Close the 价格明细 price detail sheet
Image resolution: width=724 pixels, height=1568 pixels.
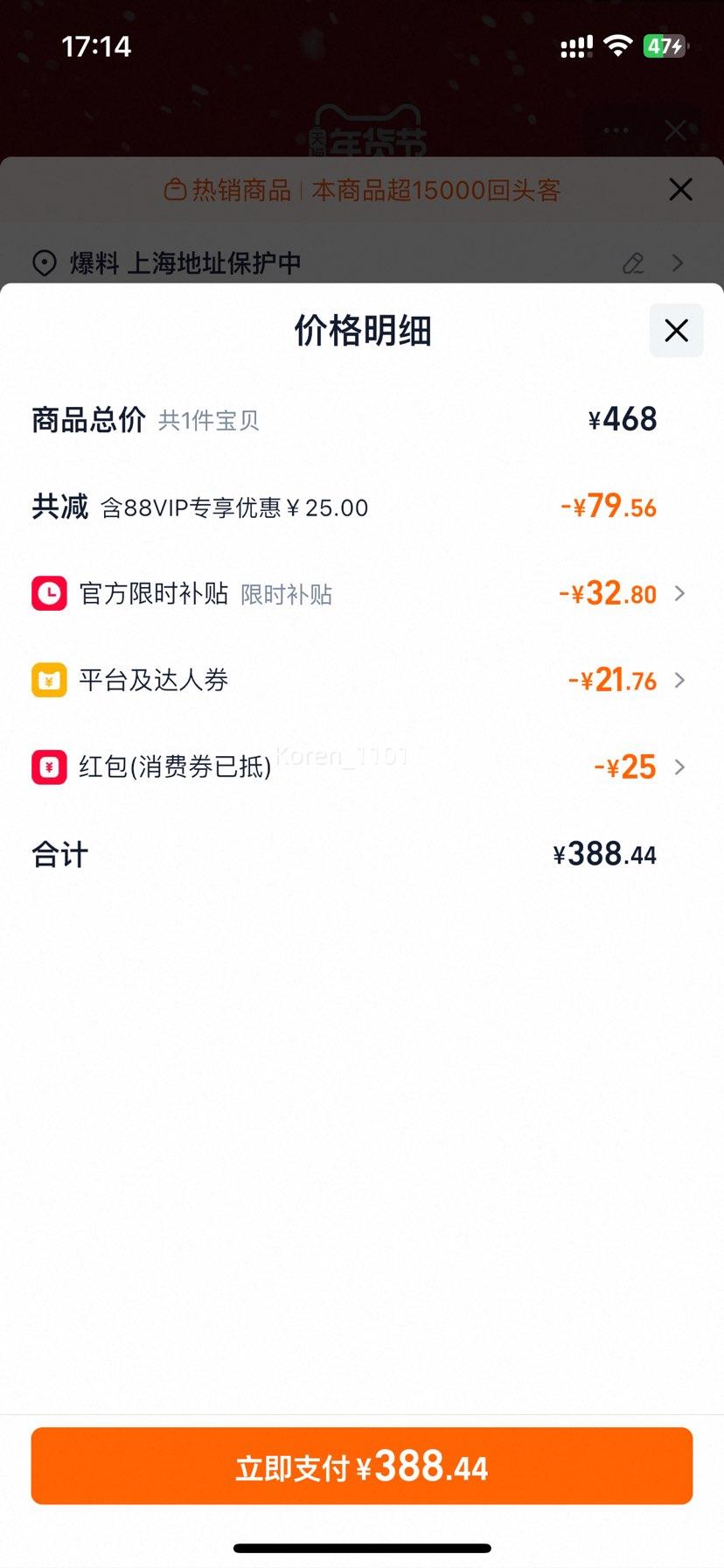point(676,331)
